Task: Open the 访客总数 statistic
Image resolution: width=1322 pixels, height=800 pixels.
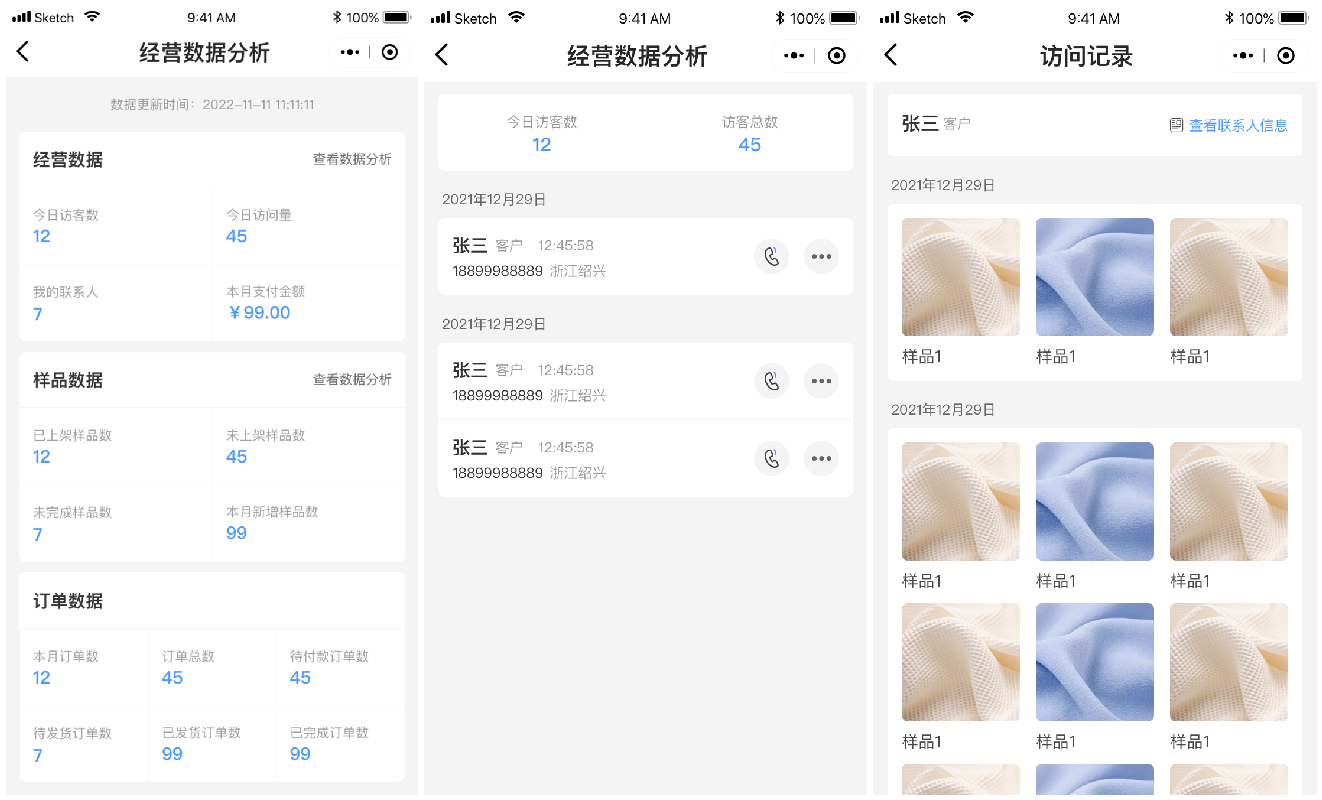Action: [749, 134]
